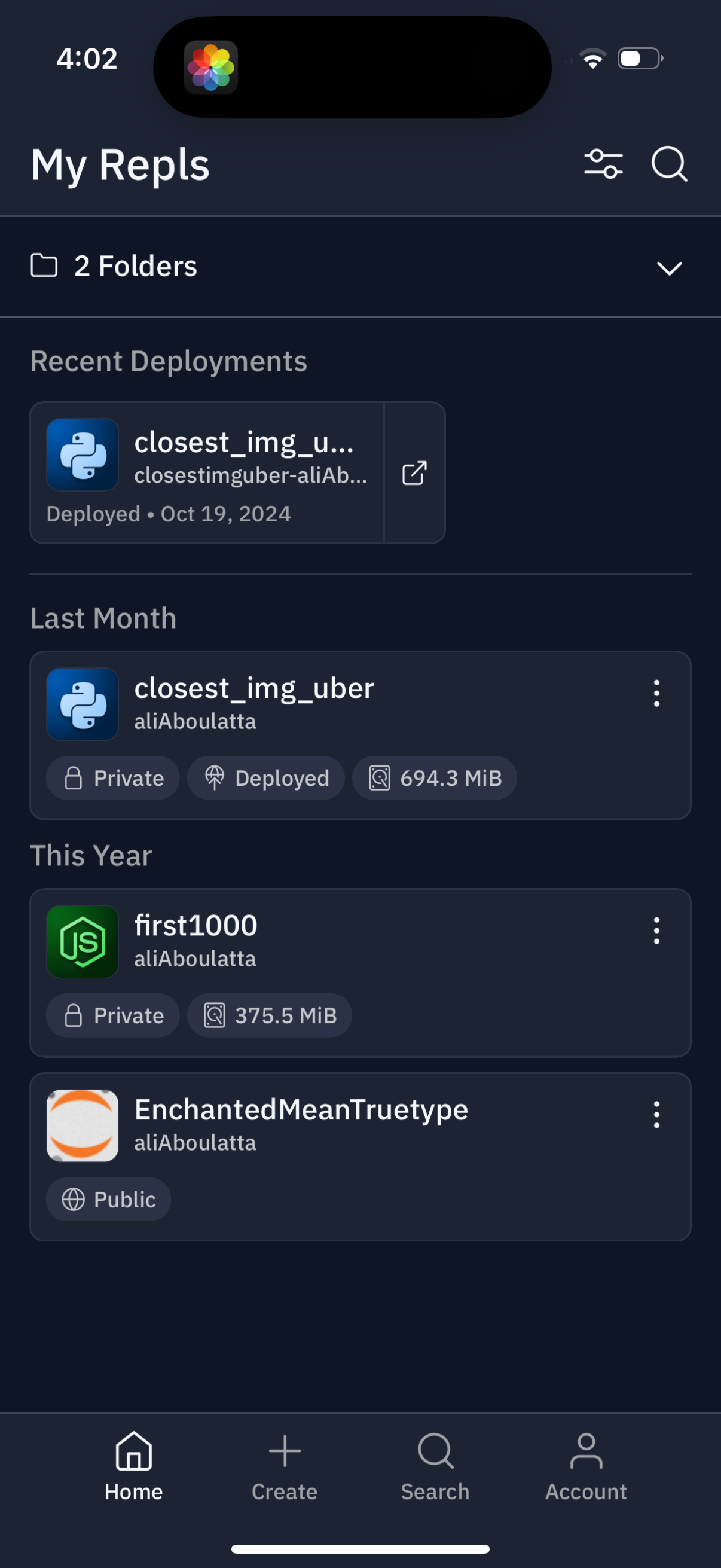Show more options for closest_img_uber
Screen dimensions: 721x1568
656,693
